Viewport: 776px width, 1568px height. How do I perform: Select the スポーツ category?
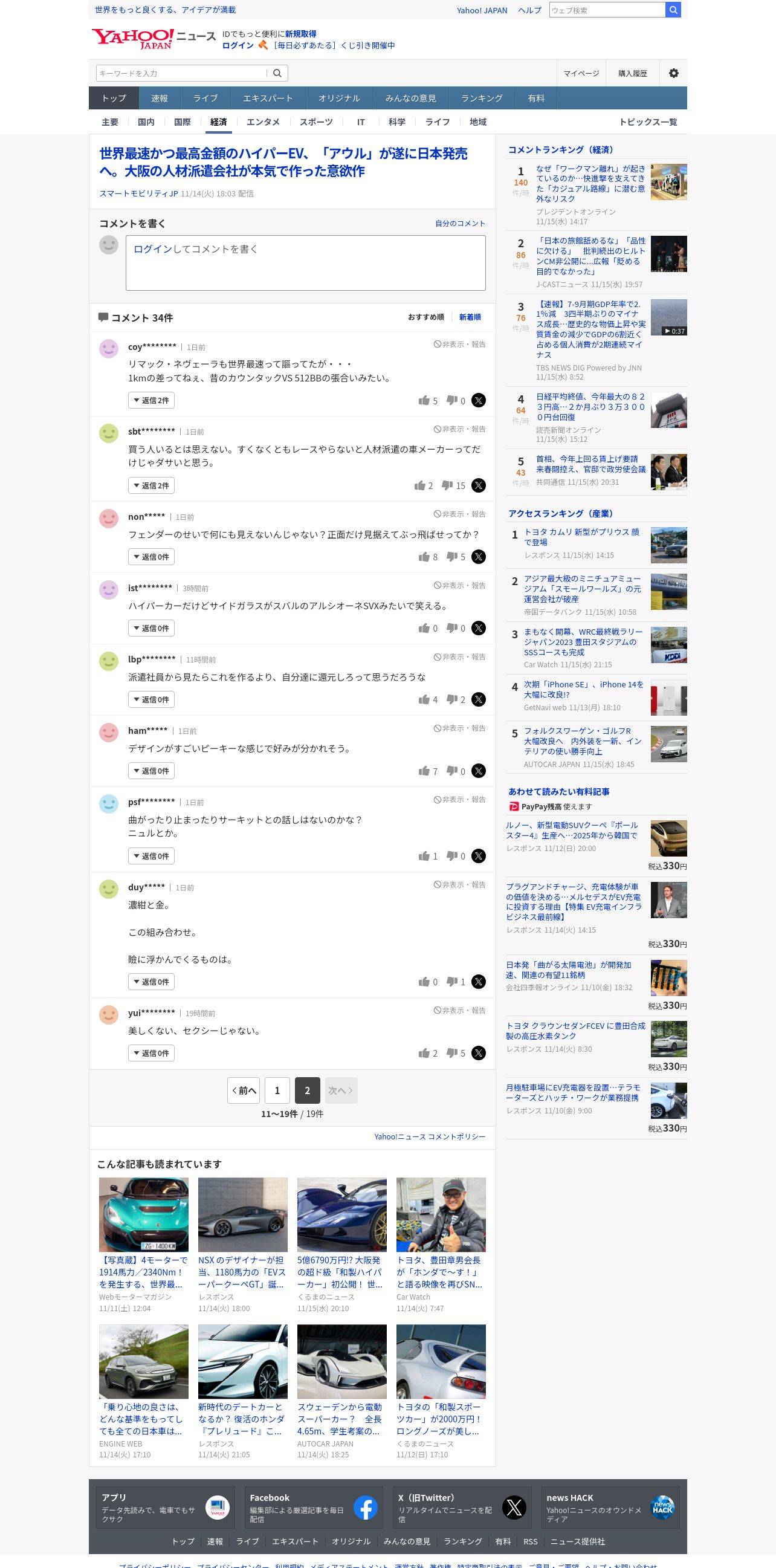(316, 121)
